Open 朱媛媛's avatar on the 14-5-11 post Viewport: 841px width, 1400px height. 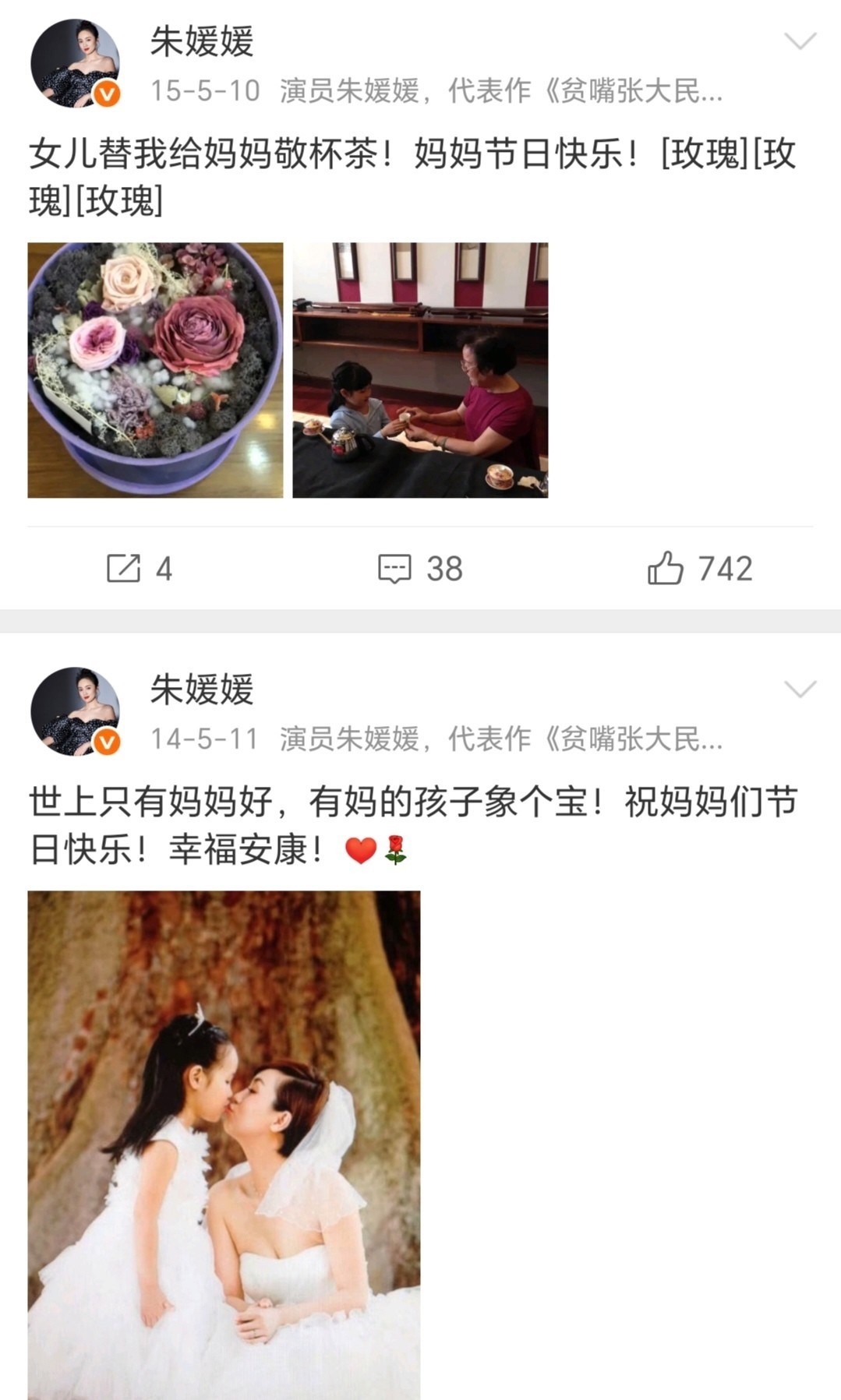[75, 711]
